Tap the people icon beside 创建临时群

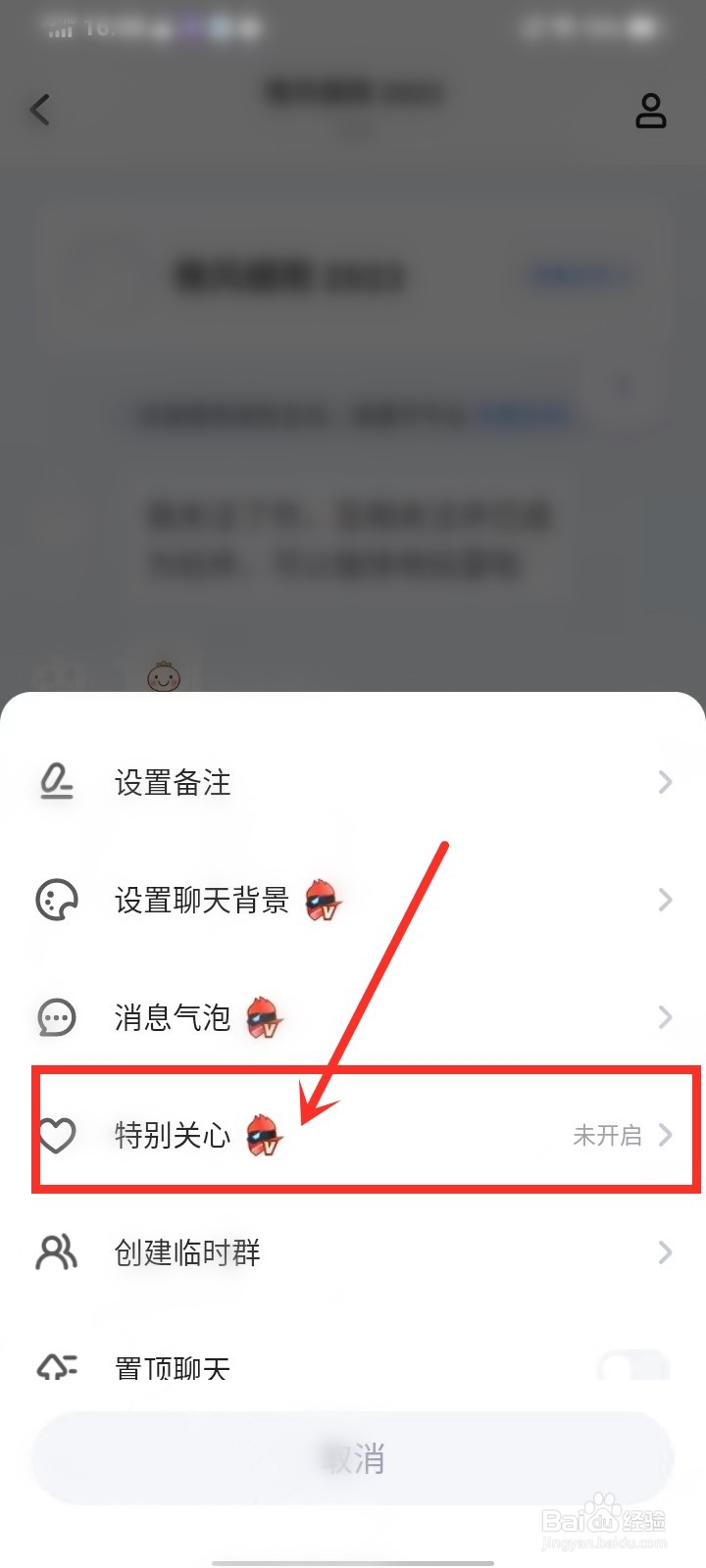(56, 1252)
